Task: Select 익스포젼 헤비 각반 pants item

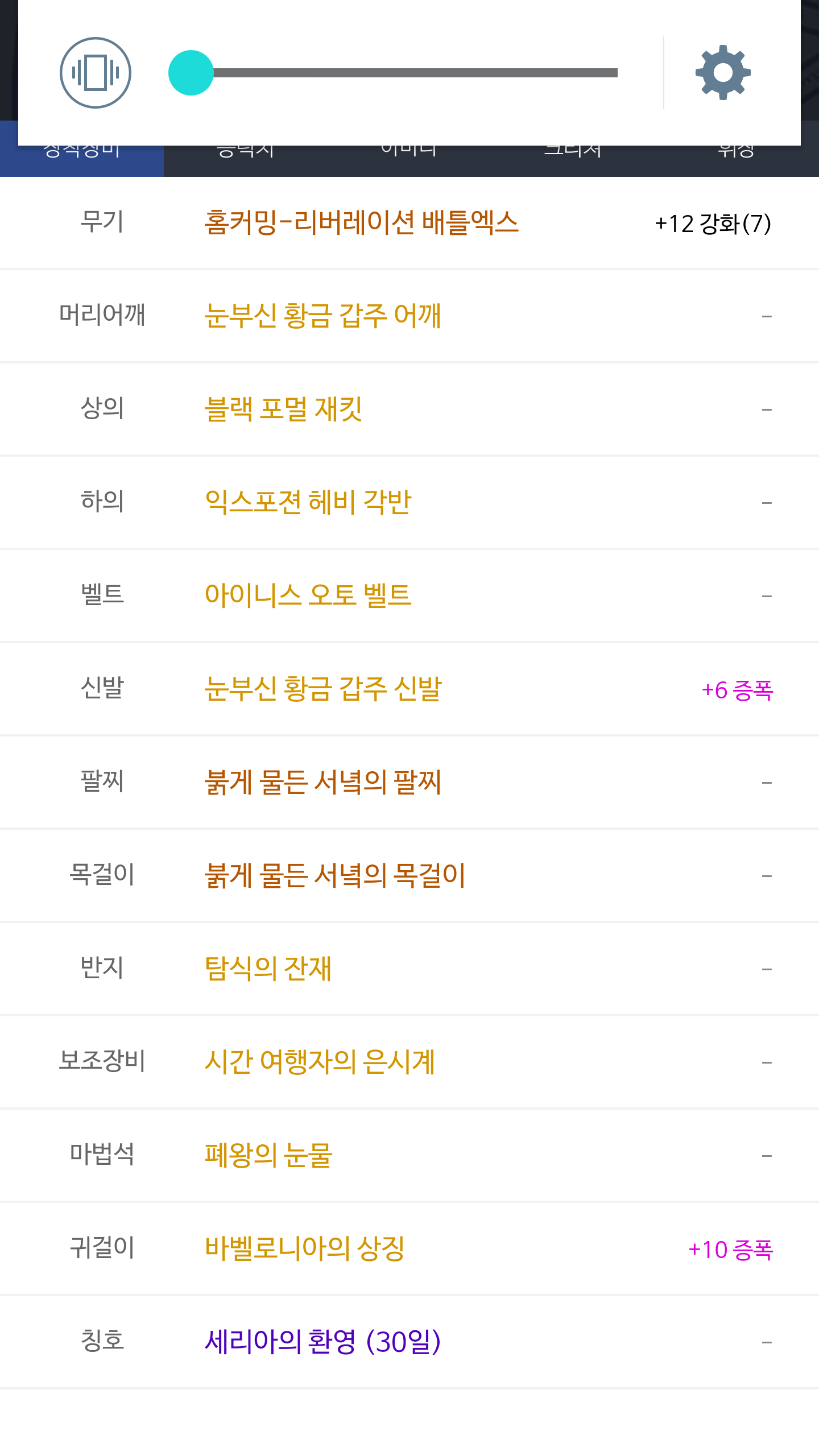Action: pos(308,502)
